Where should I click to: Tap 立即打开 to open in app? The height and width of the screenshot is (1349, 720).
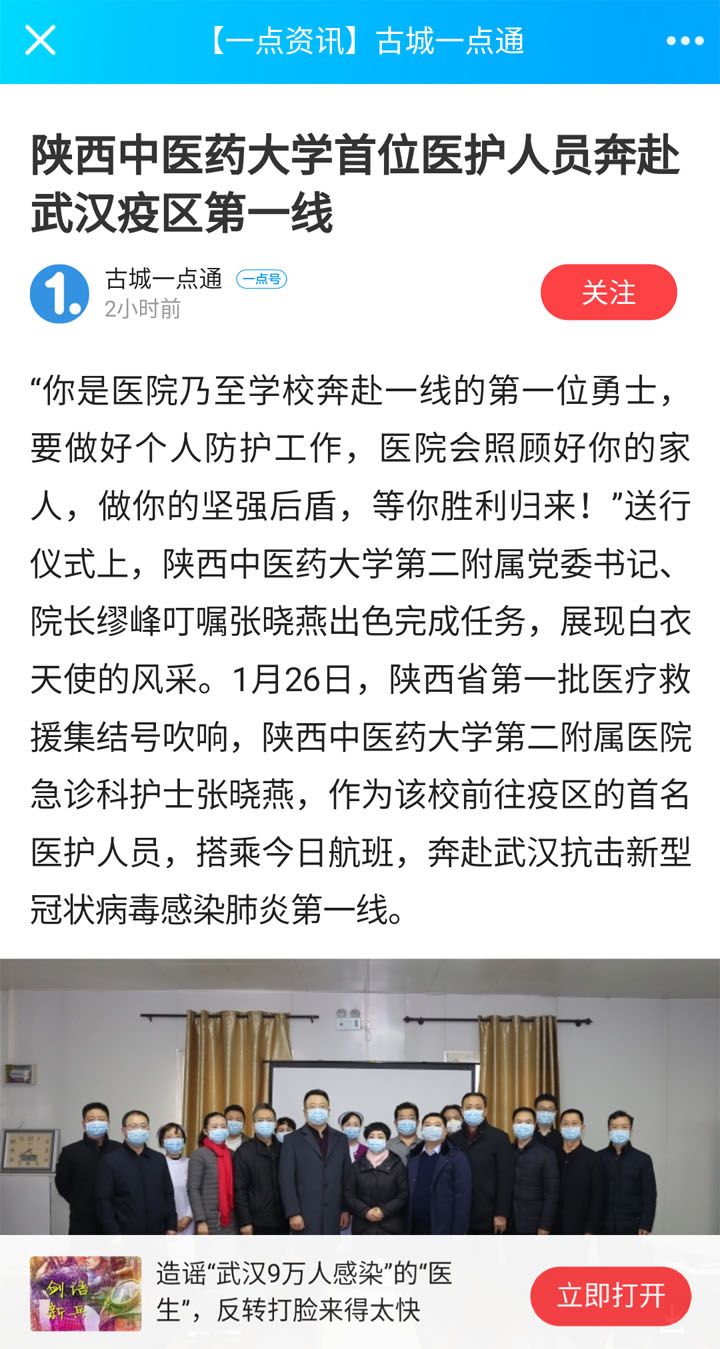[x=610, y=1296]
